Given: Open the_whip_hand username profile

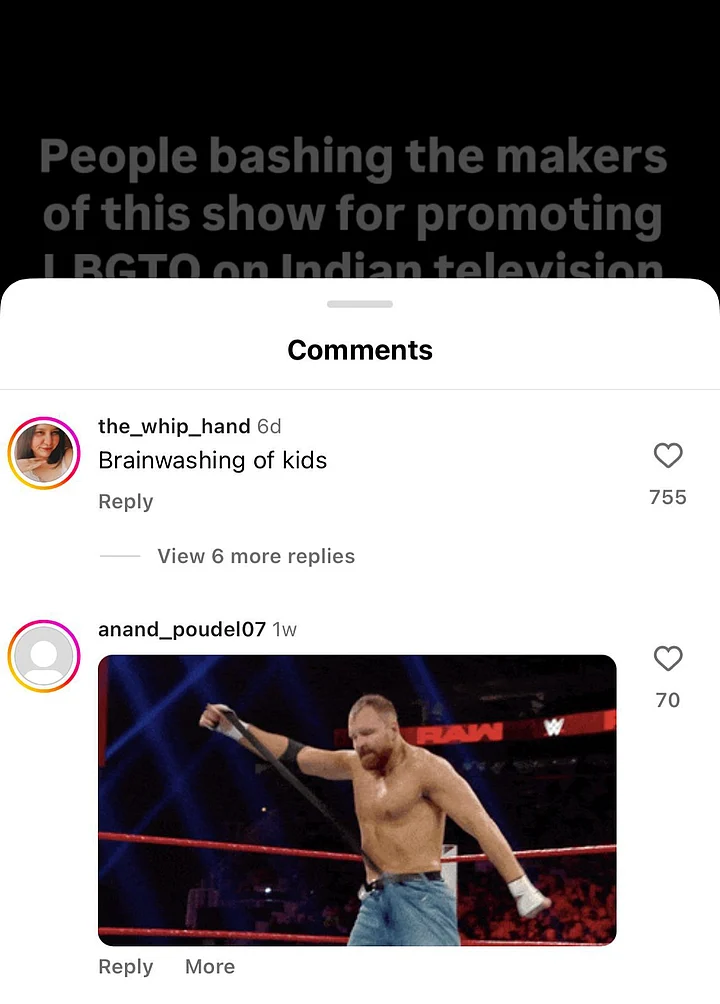Looking at the screenshot, I should coord(174,426).
